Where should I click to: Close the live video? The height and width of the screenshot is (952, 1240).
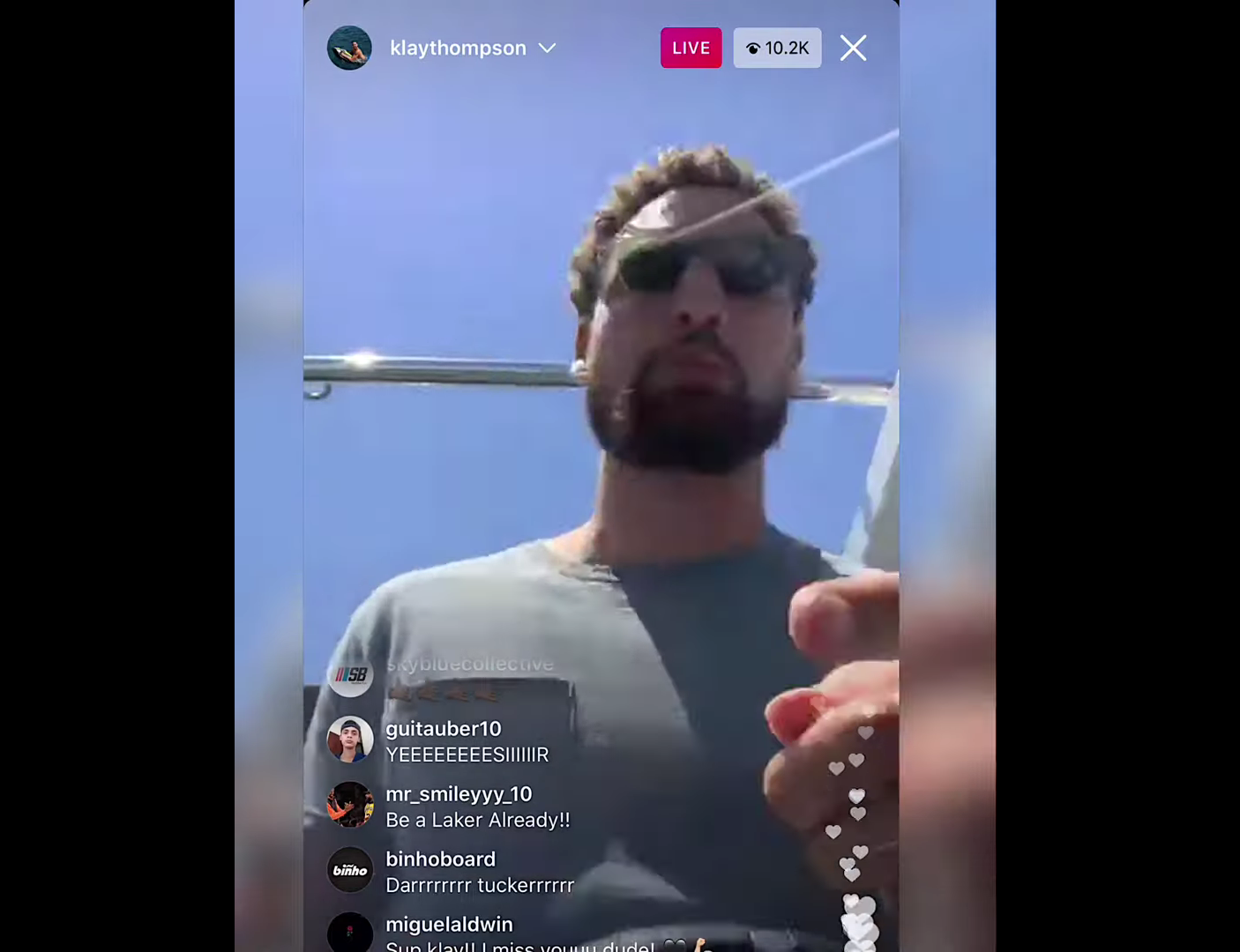click(853, 48)
